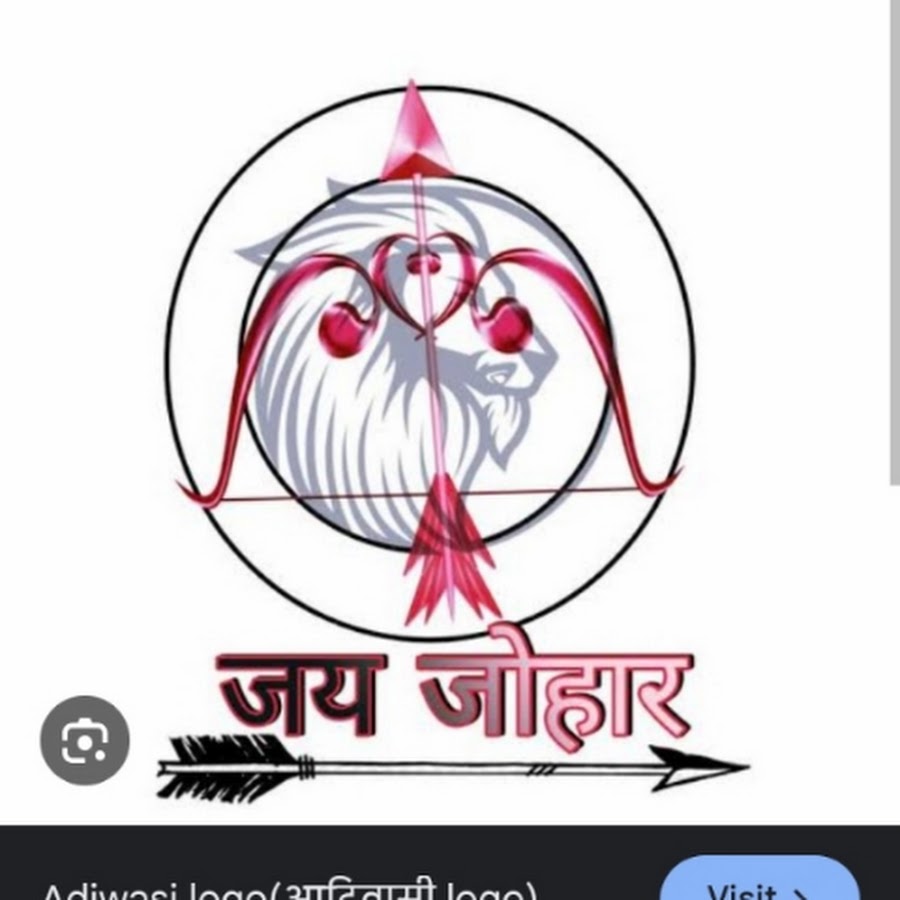Tap the Visit button

coord(760,884)
